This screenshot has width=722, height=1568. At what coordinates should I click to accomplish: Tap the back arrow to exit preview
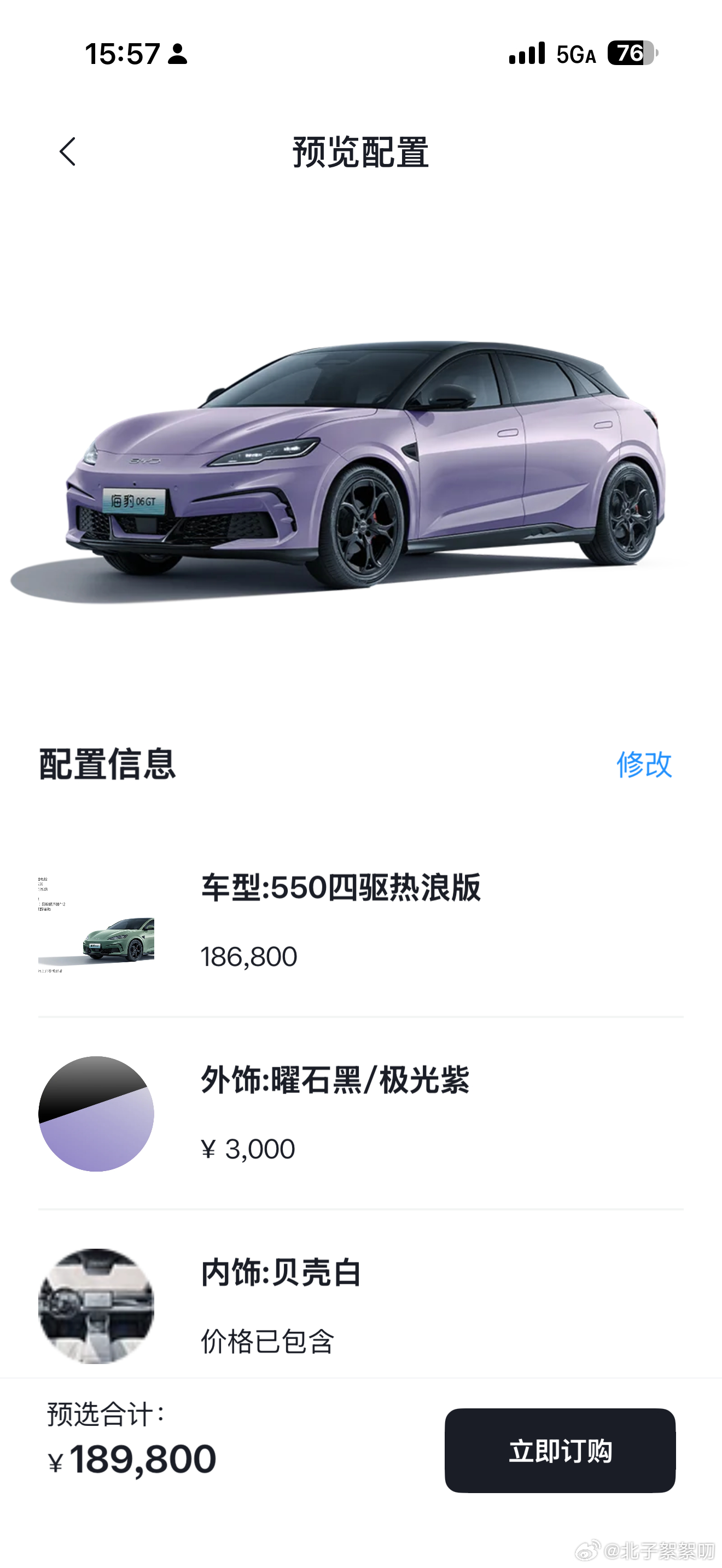pyautogui.click(x=68, y=151)
